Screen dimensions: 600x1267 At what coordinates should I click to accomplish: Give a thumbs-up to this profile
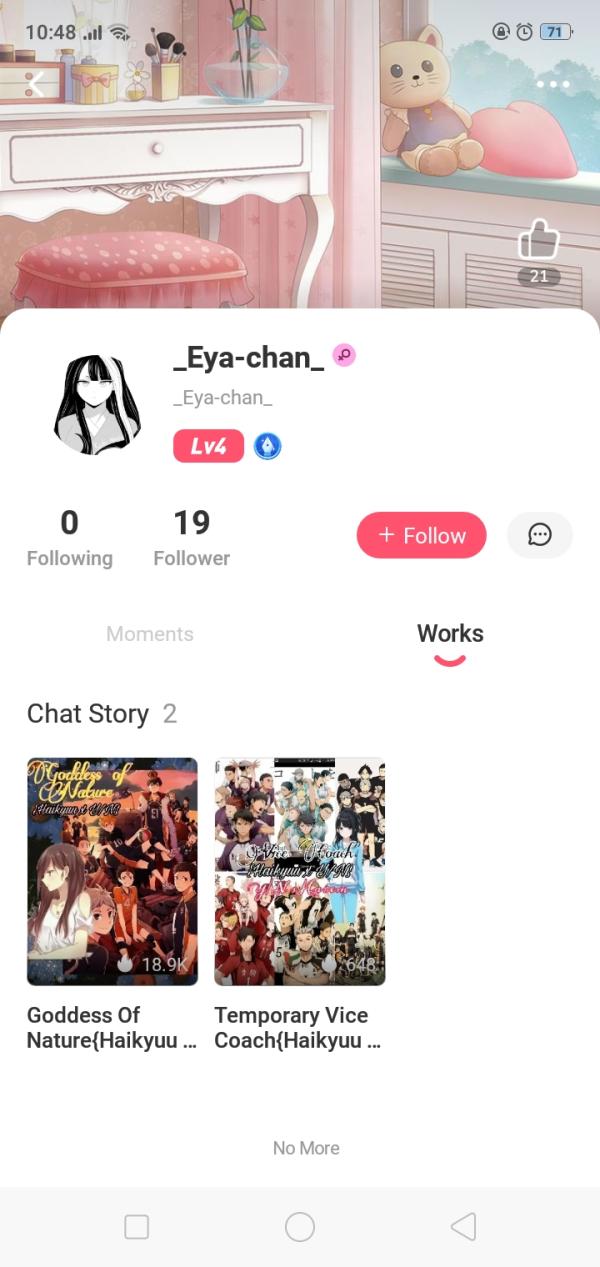[x=538, y=242]
